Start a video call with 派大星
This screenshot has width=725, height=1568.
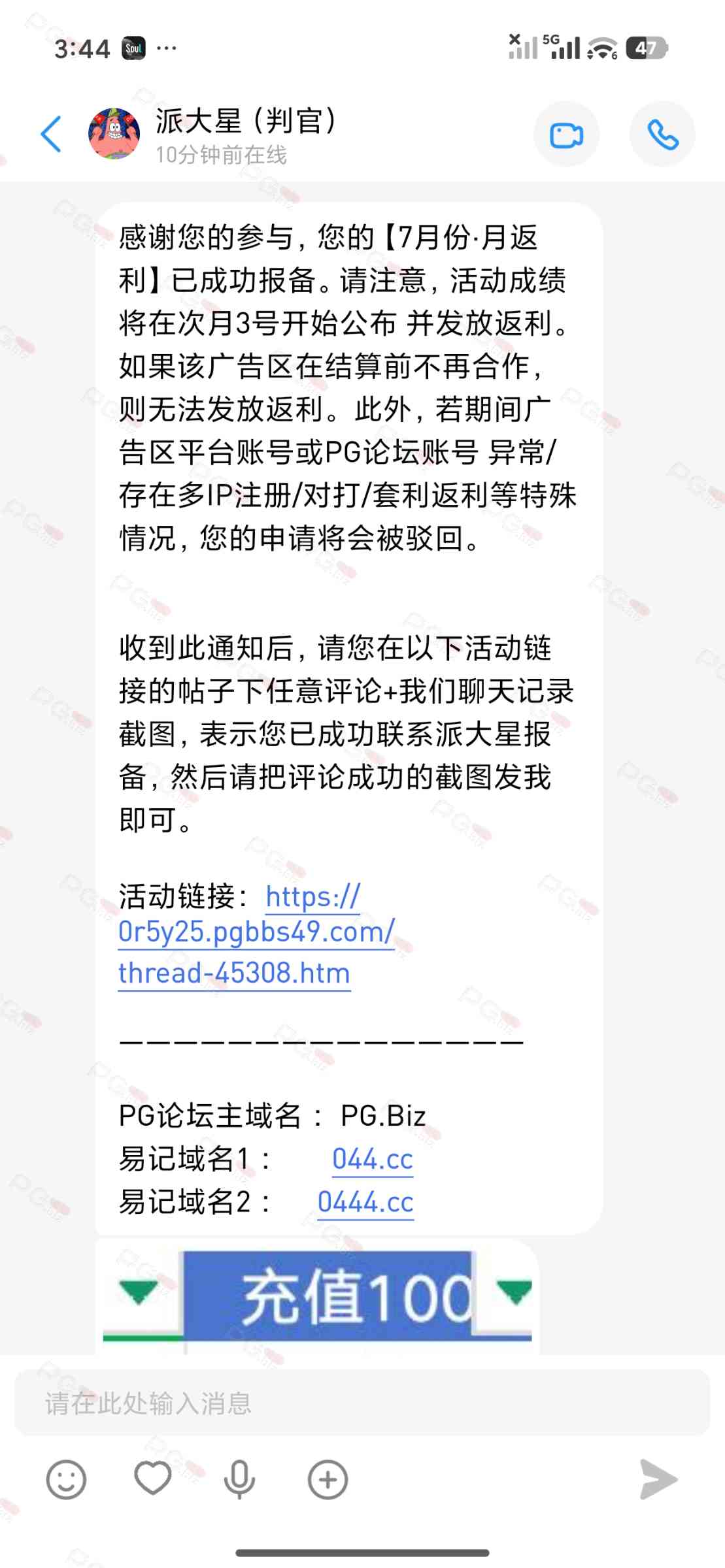[566, 135]
